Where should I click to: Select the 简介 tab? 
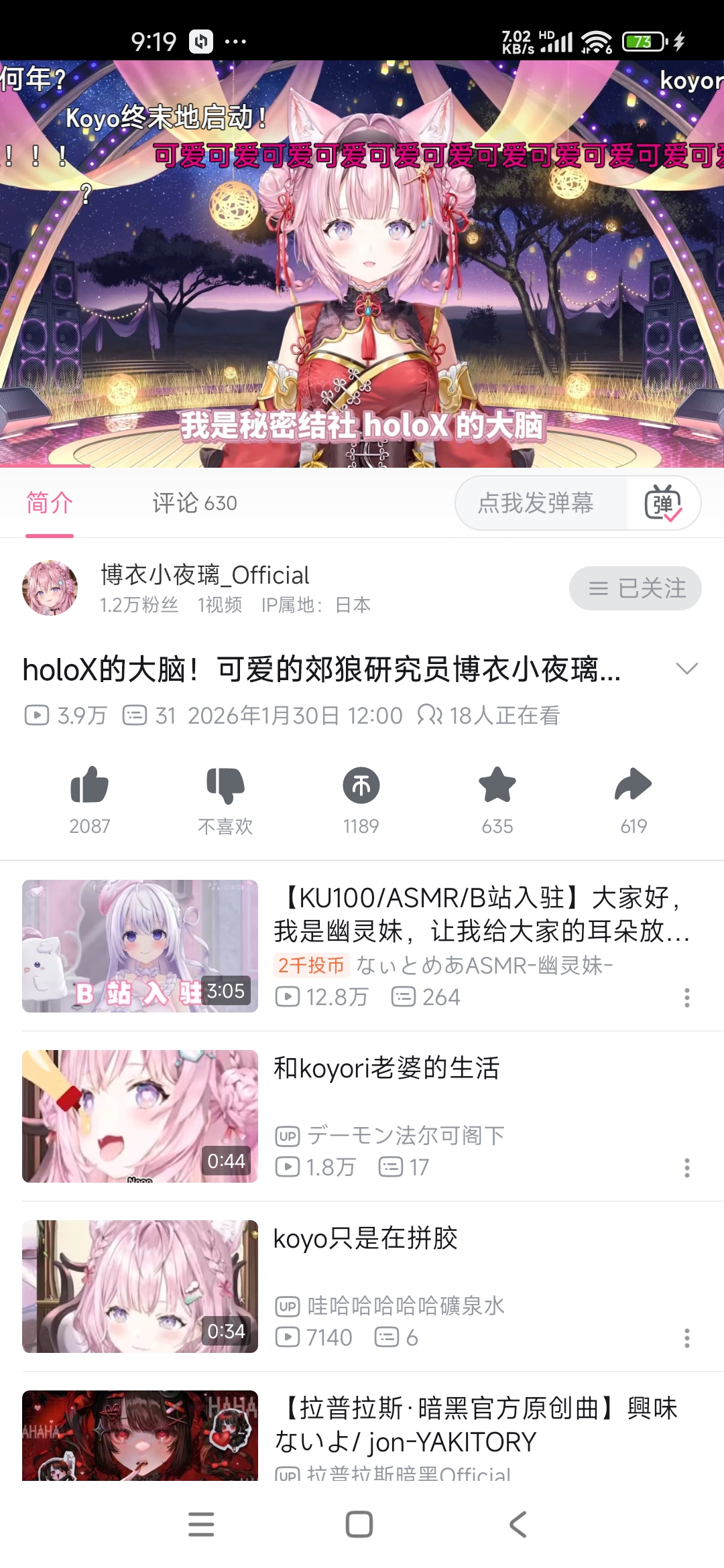[x=50, y=503]
